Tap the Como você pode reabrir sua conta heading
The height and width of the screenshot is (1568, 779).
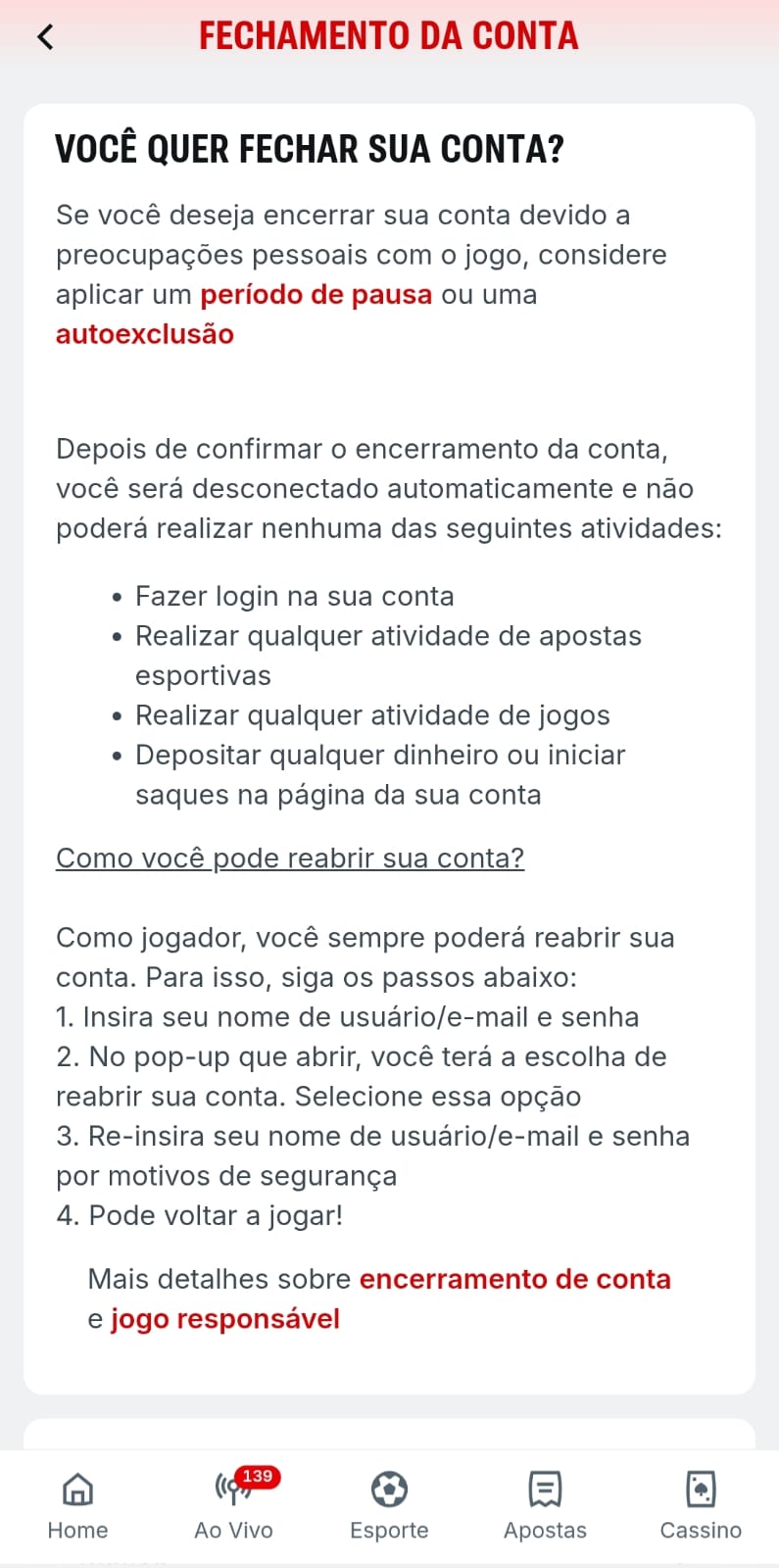point(289,857)
